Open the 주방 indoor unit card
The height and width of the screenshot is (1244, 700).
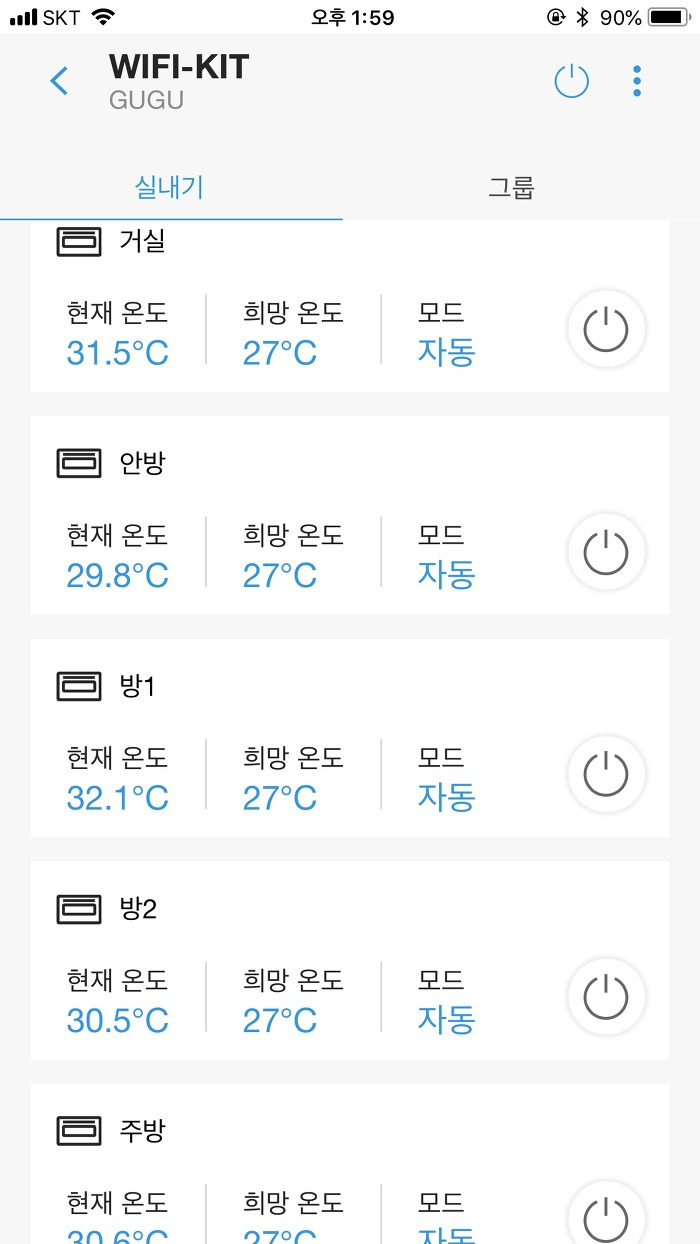coord(350,1164)
